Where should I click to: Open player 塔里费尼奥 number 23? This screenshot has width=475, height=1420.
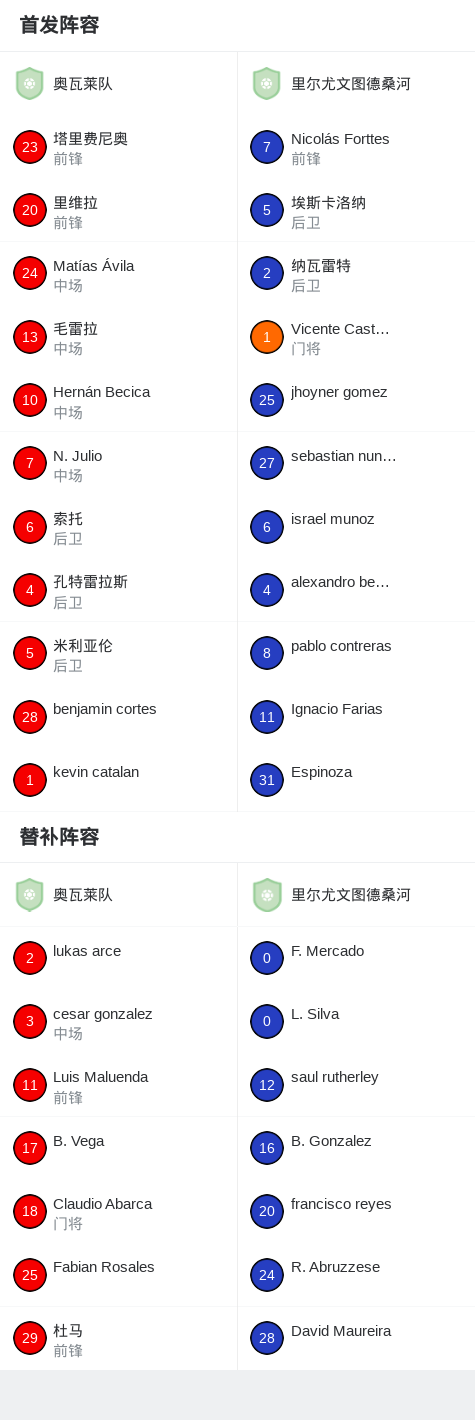click(x=118, y=147)
